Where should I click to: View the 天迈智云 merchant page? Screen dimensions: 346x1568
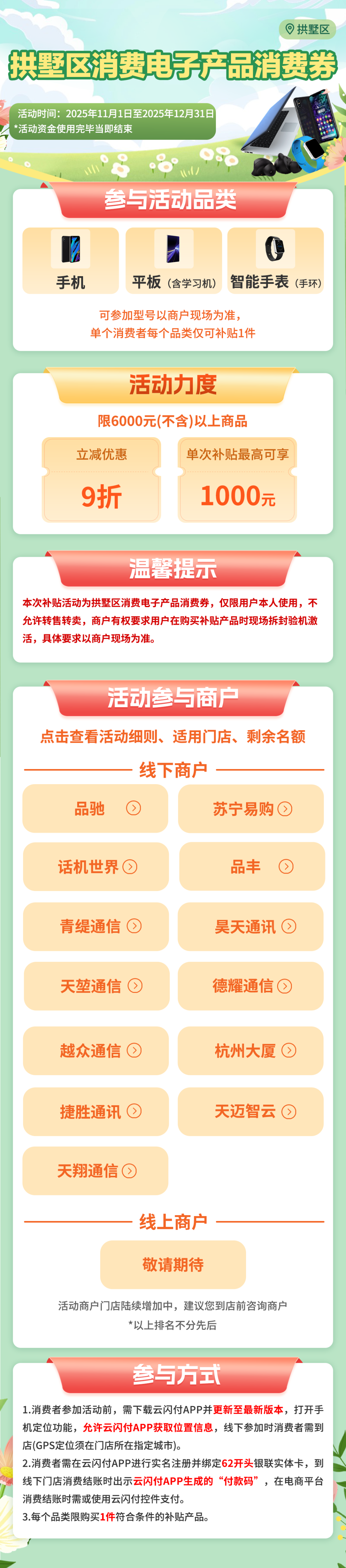251,1111
